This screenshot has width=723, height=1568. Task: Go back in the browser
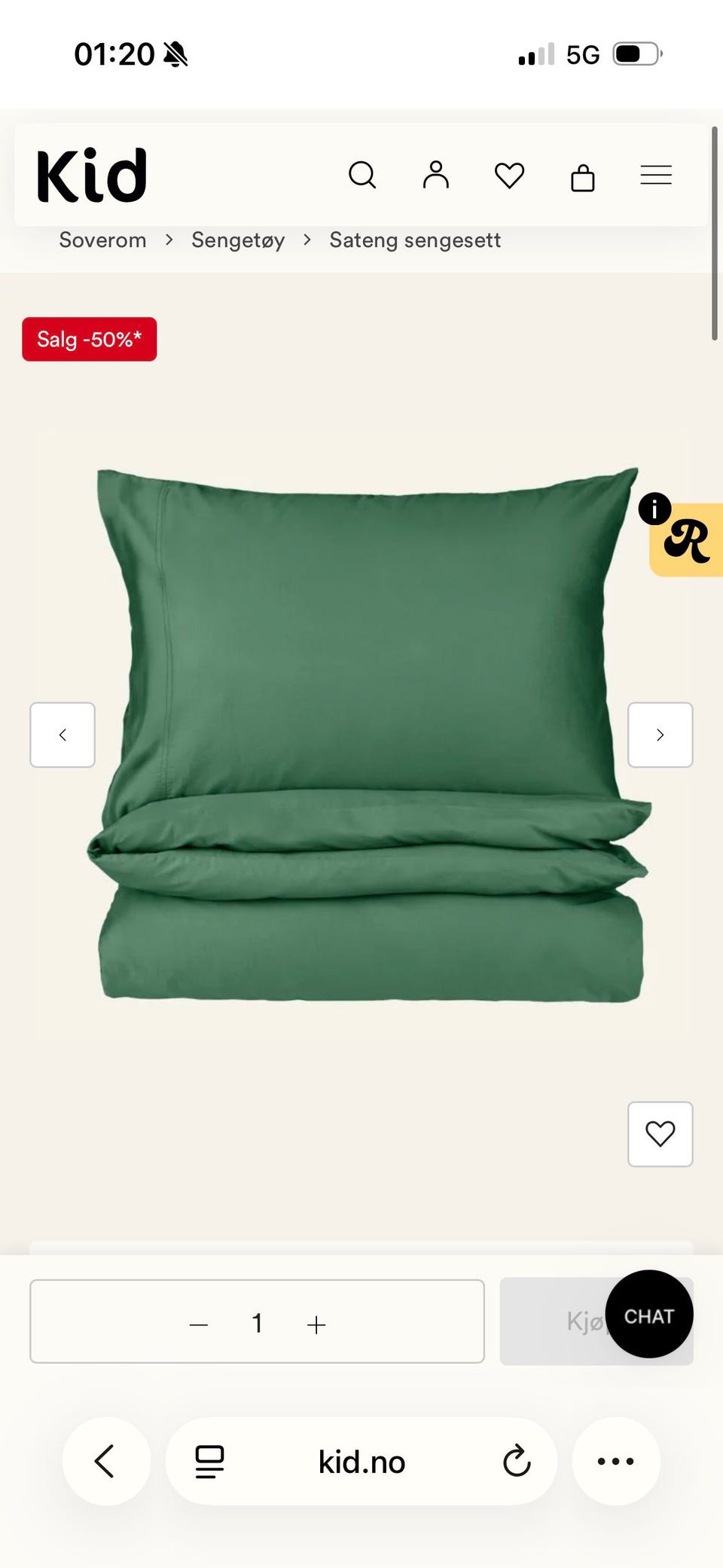pos(105,1461)
